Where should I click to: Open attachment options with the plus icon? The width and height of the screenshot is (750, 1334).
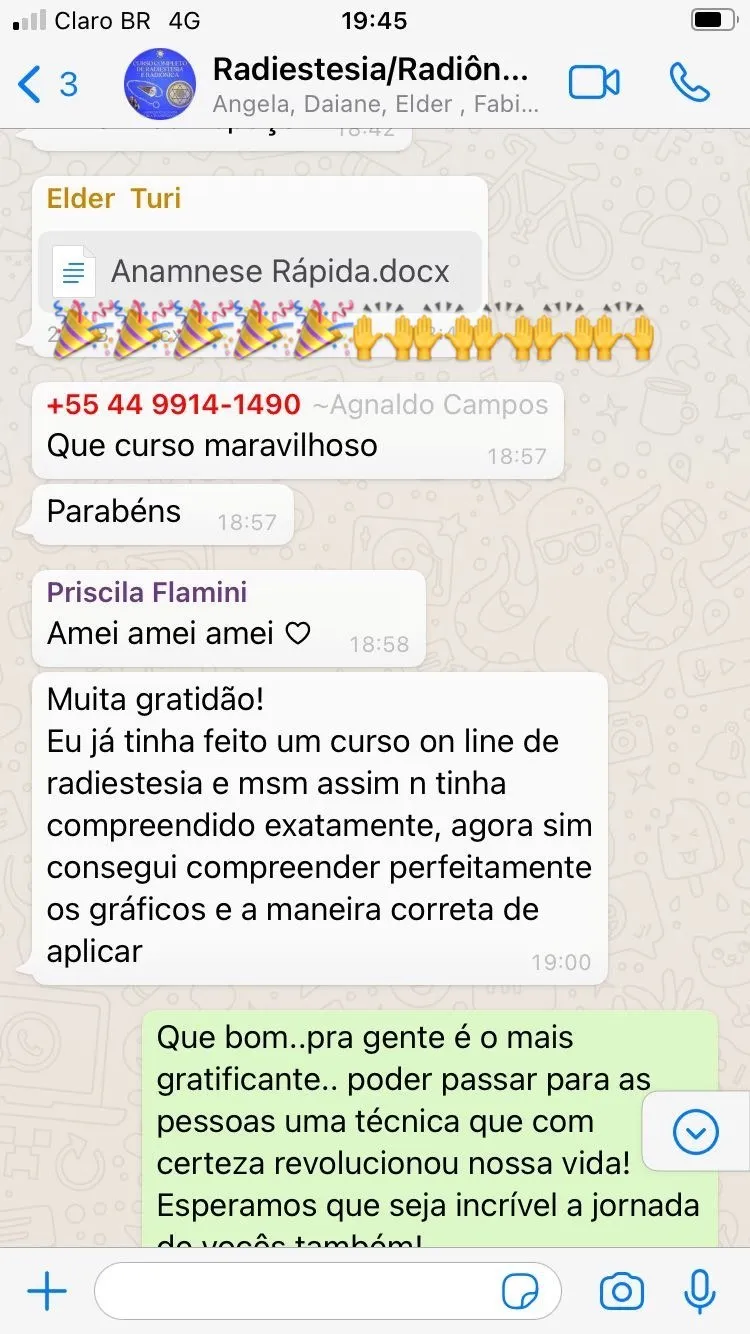point(46,1291)
